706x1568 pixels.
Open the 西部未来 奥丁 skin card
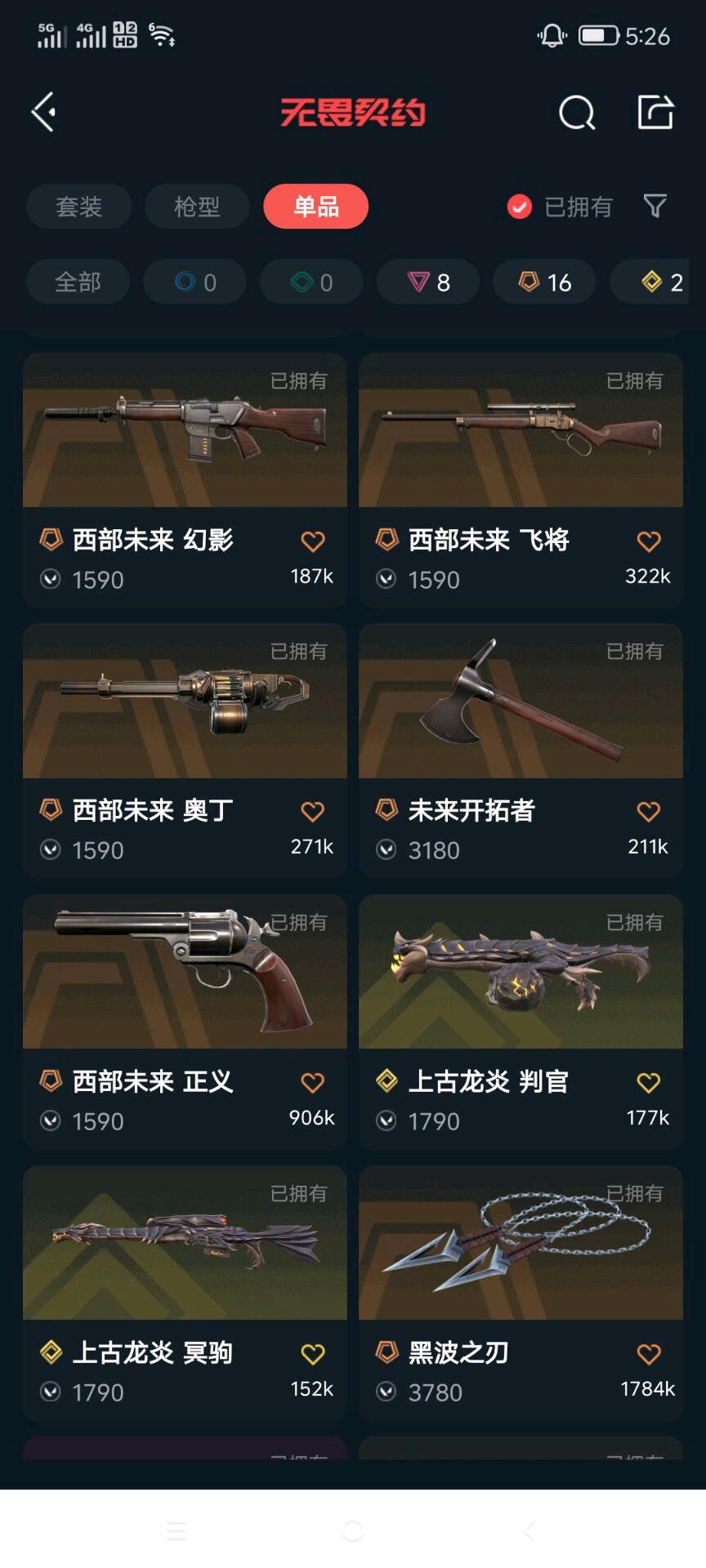point(185,701)
